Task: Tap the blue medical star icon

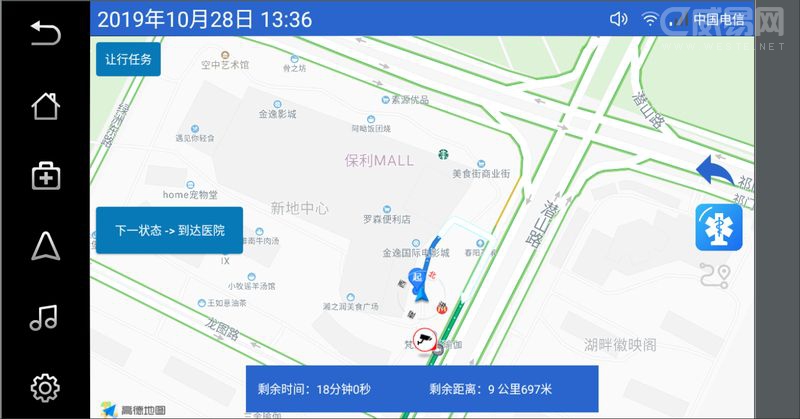Action: tap(719, 227)
